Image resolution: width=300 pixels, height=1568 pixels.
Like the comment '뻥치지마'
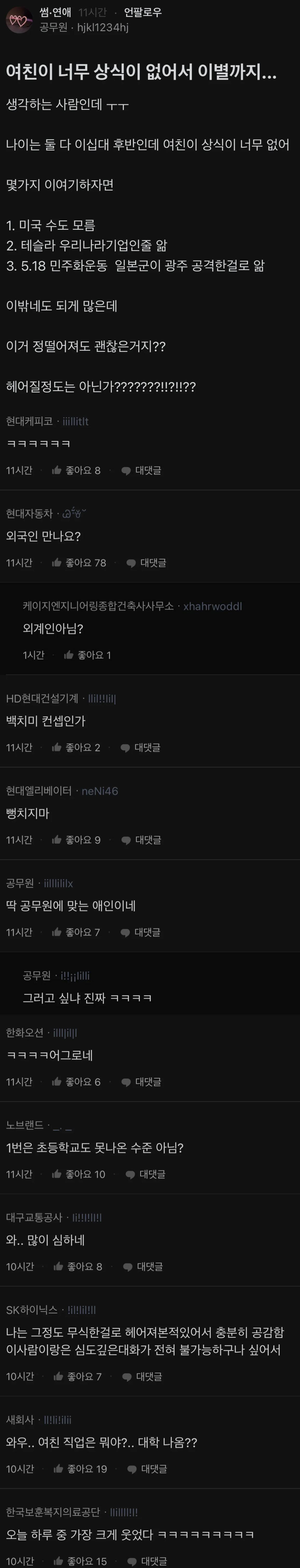[x=77, y=840]
